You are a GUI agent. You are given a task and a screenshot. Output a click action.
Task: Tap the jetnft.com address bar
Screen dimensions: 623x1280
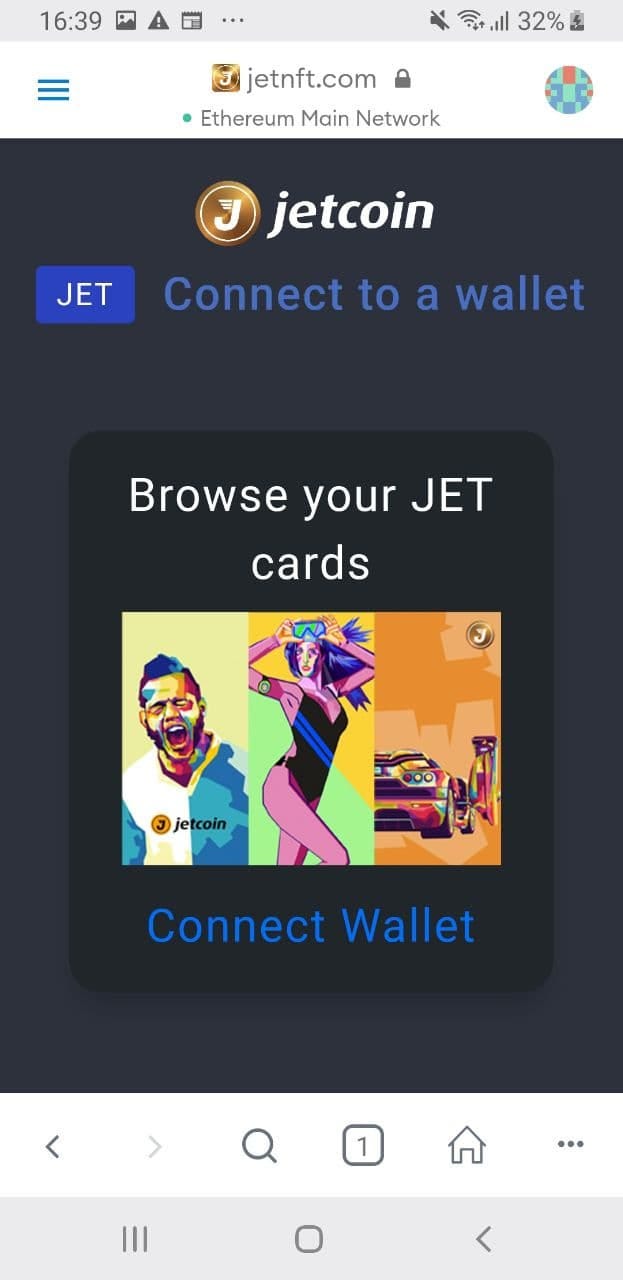311,78
